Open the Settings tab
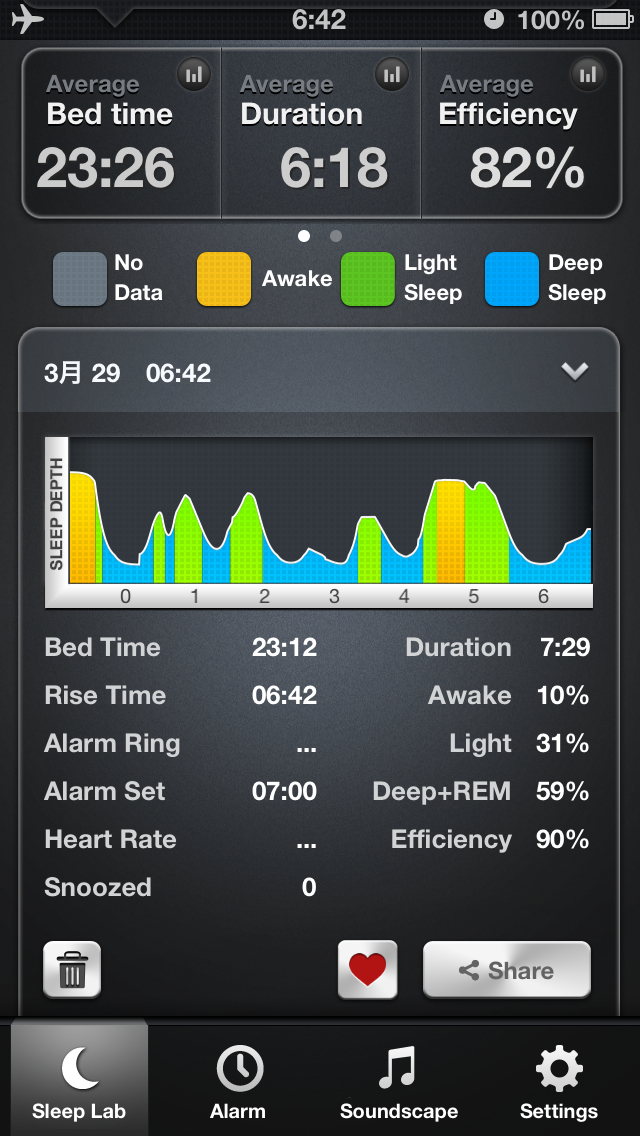640x1136 pixels. point(559,1081)
